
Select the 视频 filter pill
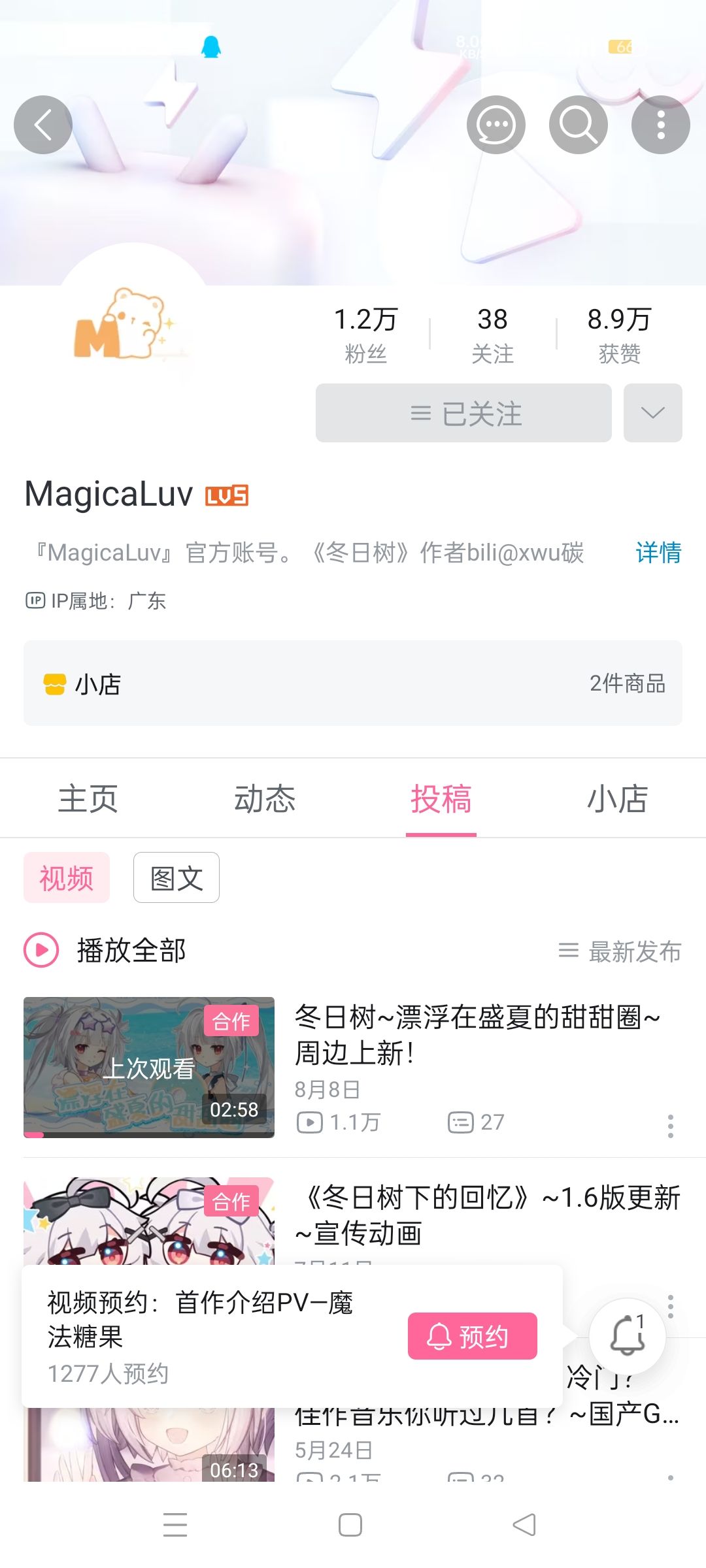tap(66, 877)
